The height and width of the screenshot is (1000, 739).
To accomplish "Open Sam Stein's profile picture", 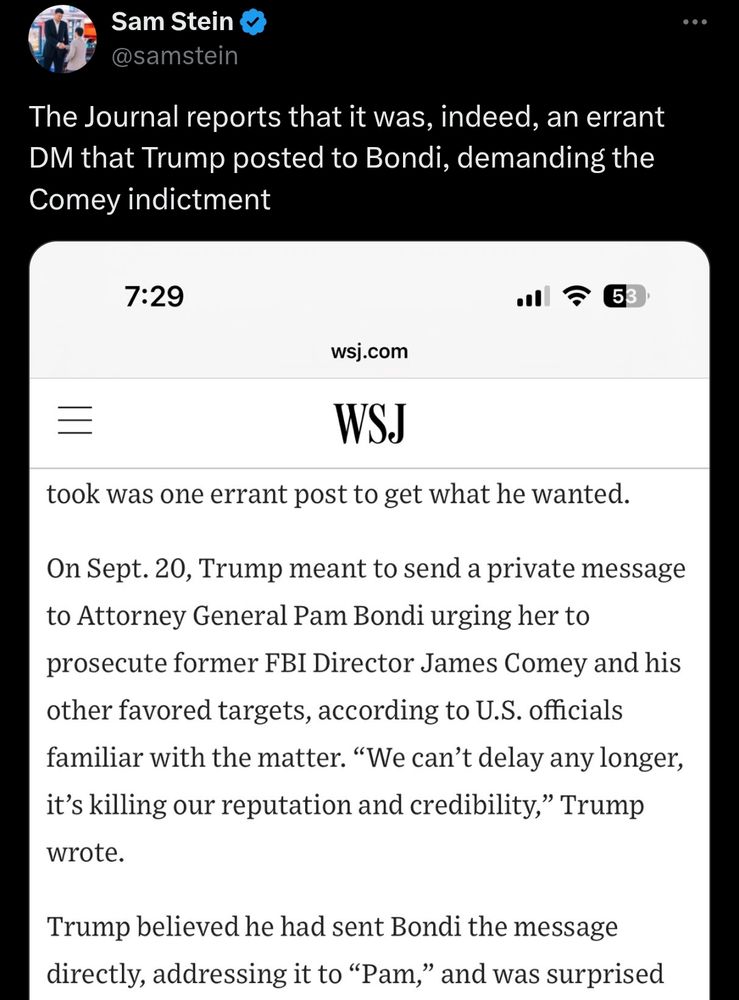I will (62, 39).
